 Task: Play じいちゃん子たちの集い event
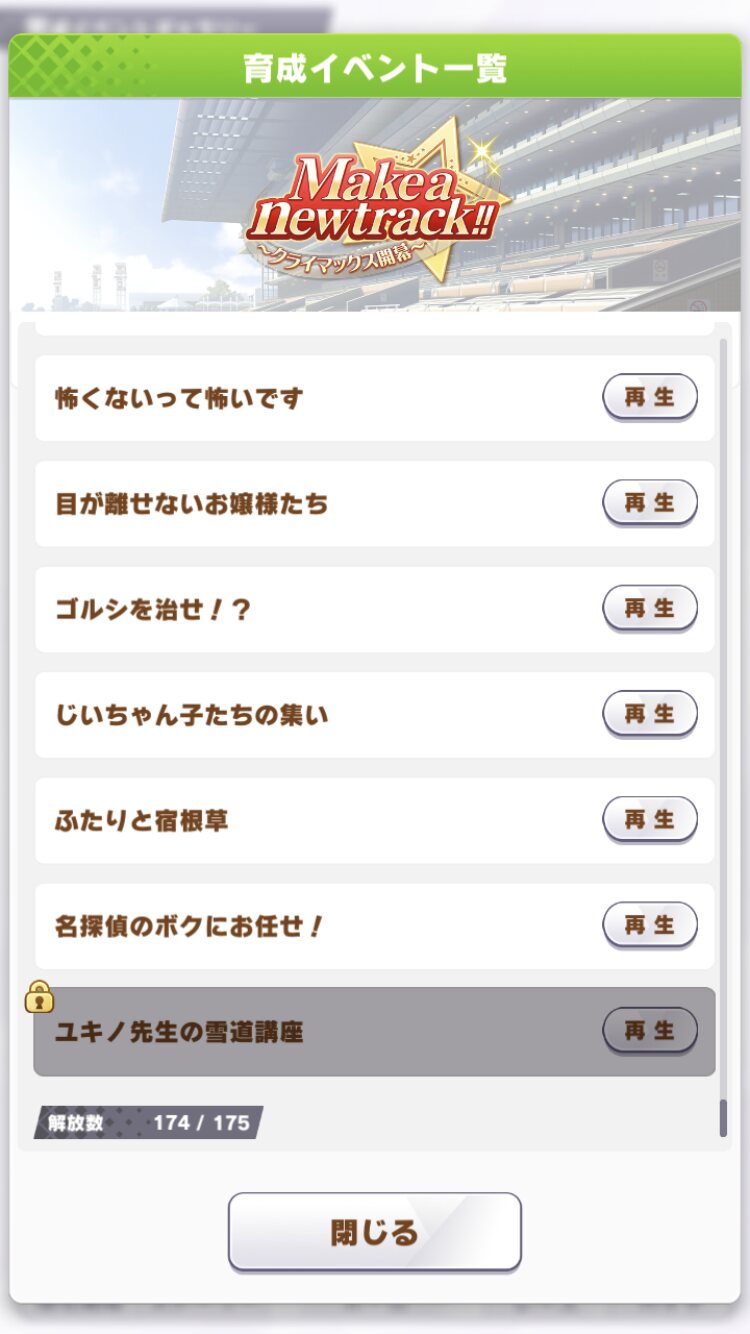[x=650, y=715]
